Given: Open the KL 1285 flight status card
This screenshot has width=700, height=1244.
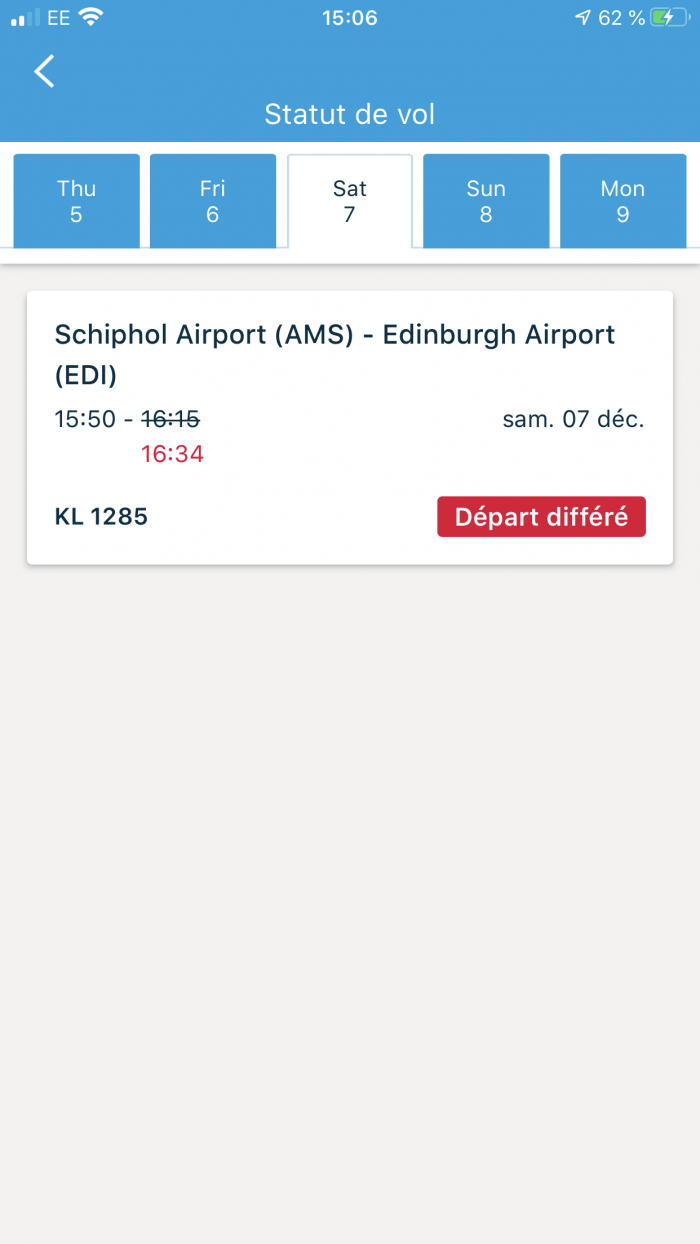Looking at the screenshot, I should [x=349, y=428].
